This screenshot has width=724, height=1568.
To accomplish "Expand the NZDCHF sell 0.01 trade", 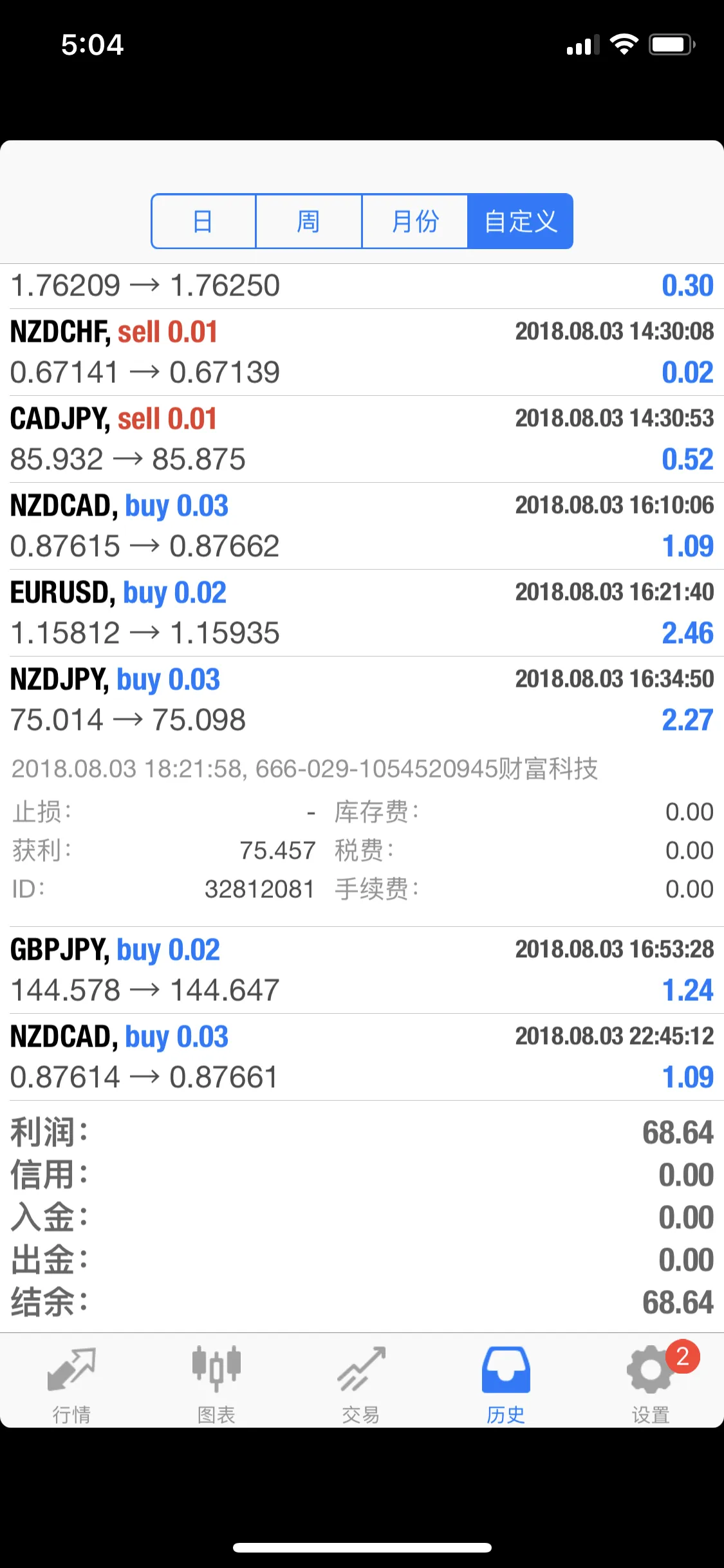I will 362,352.
